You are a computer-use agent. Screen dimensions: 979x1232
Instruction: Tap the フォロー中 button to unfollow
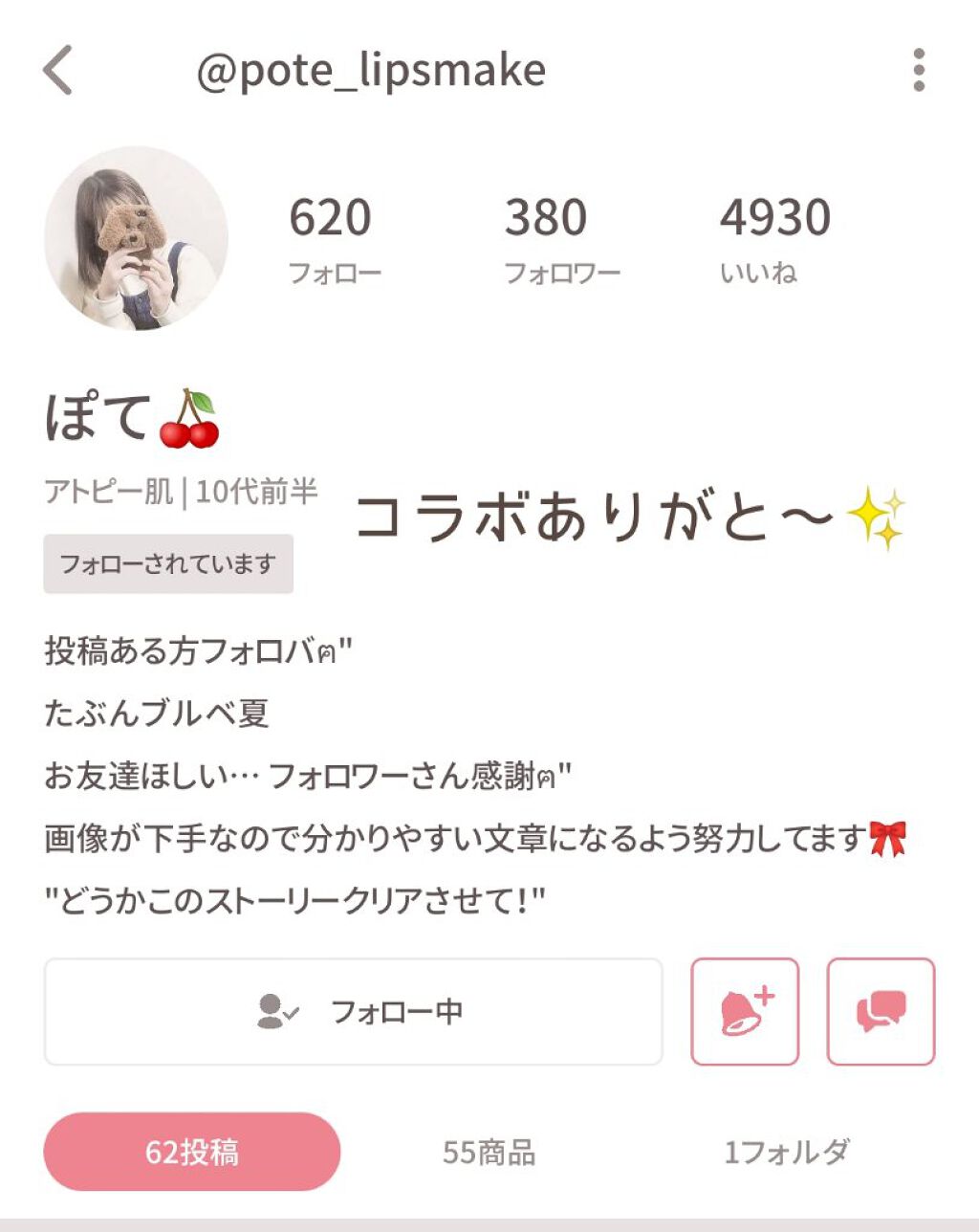tap(353, 1011)
